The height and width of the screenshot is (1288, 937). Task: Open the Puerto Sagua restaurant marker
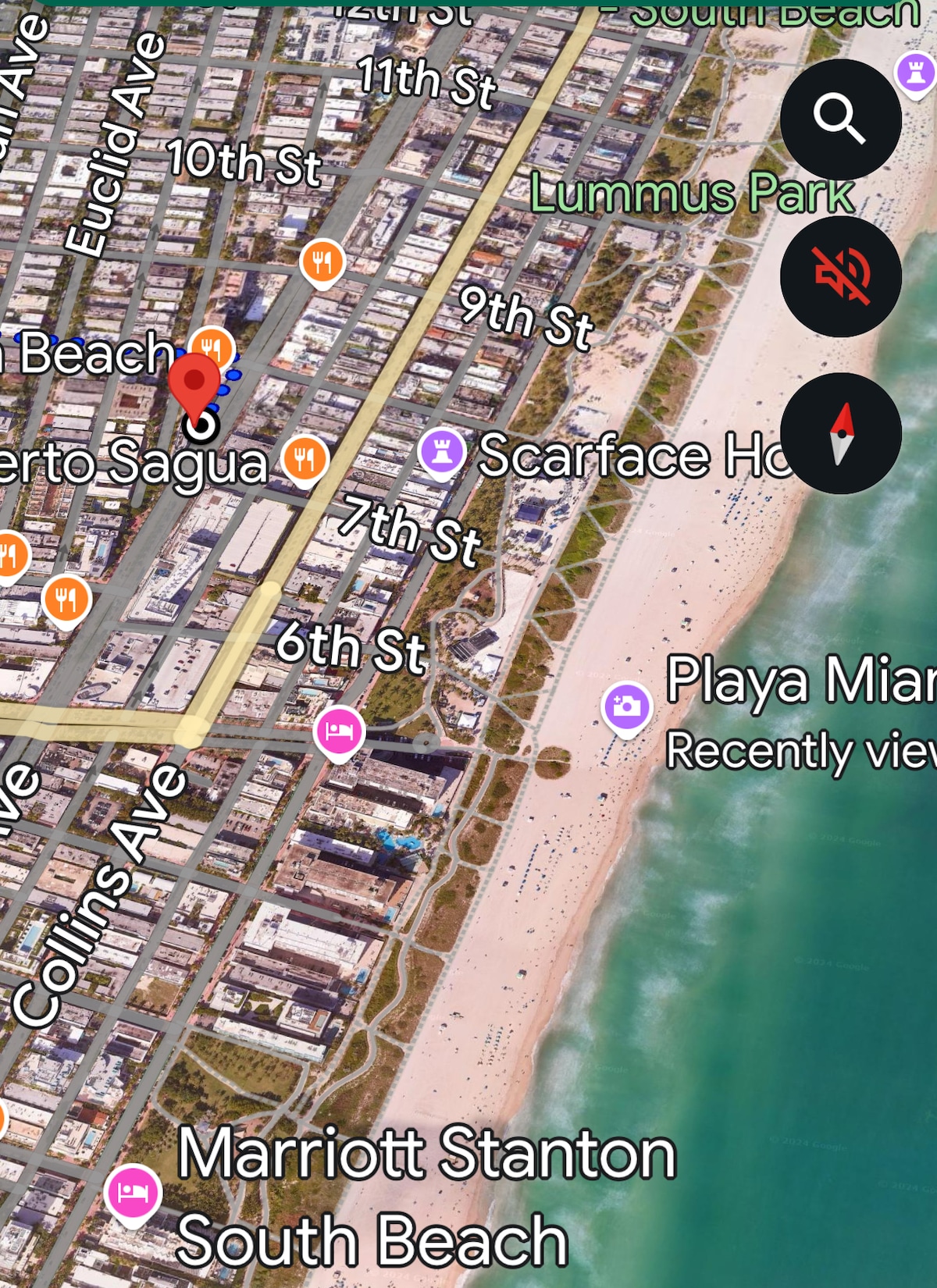[305, 459]
